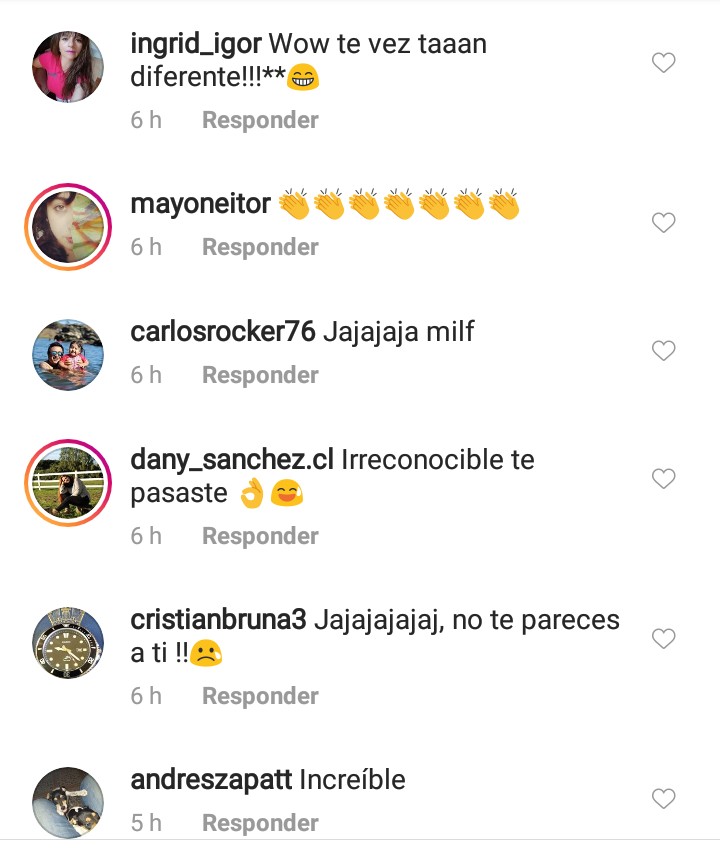The image size is (720, 851).
Task: Like andreszapatt's comment
Action: [x=664, y=798]
